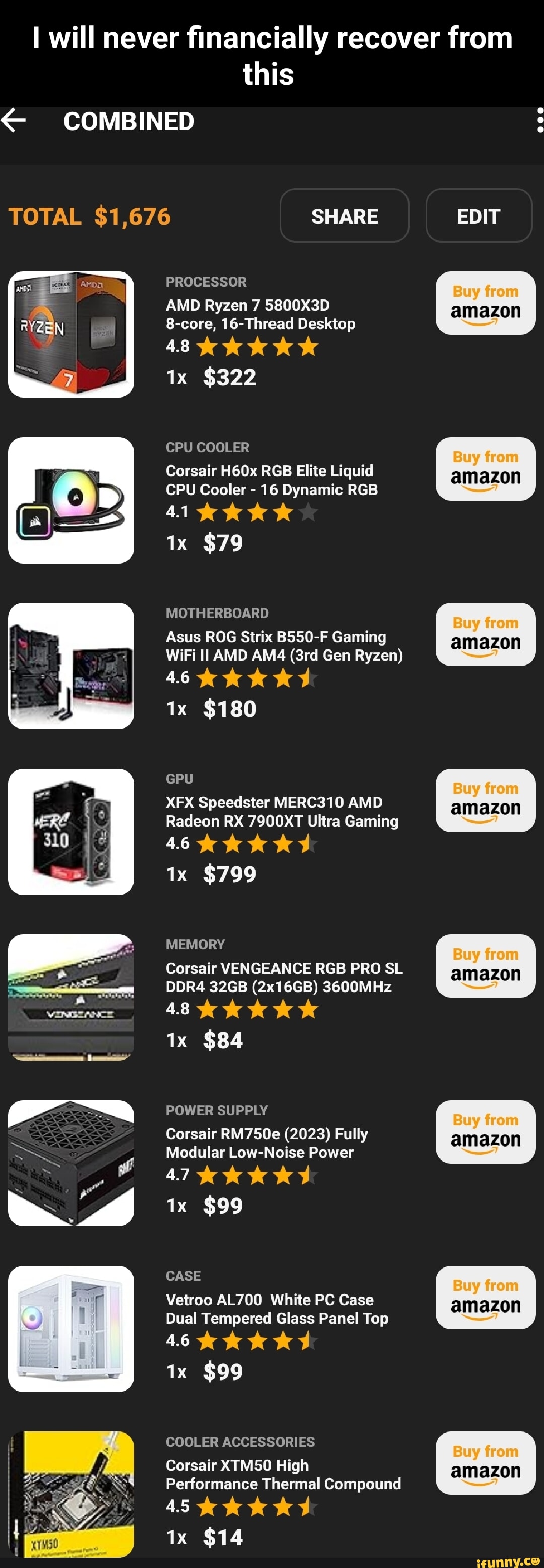Open the AMD Ryzen 7 5800X3D product image
Image resolution: width=544 pixels, height=1568 pixels.
click(71, 334)
